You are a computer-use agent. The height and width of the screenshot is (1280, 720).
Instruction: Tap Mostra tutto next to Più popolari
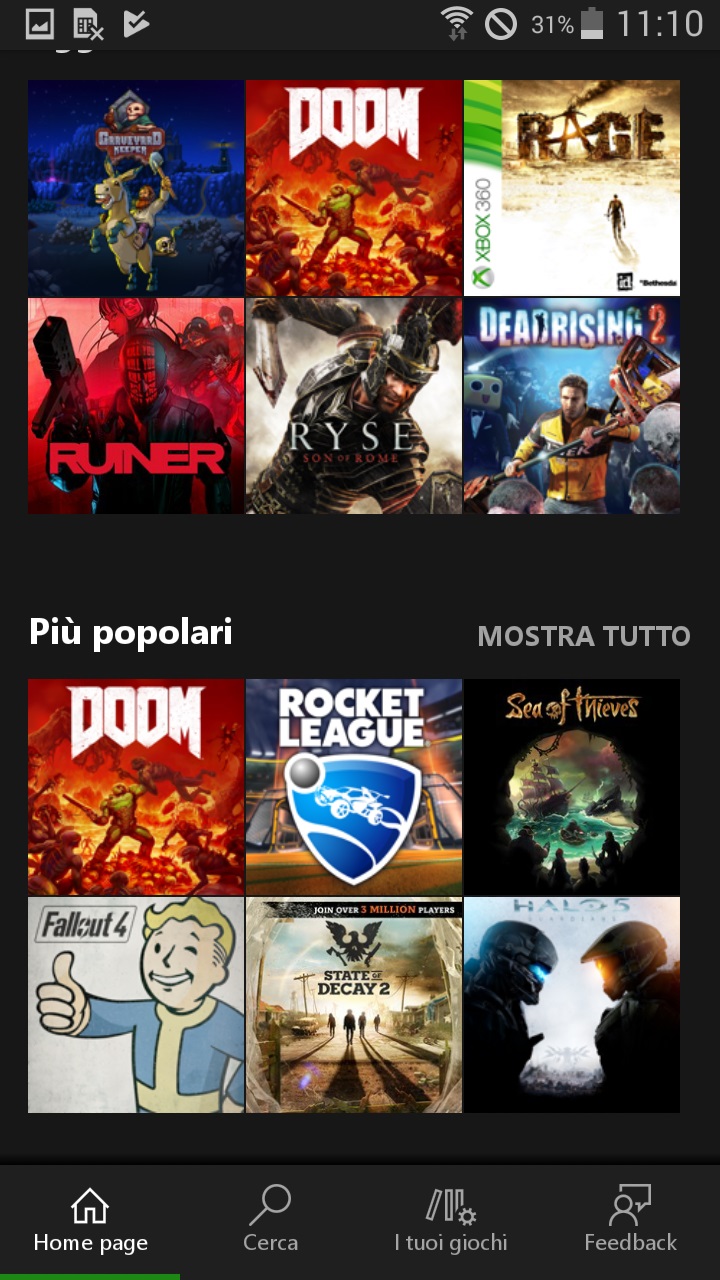tap(584, 636)
